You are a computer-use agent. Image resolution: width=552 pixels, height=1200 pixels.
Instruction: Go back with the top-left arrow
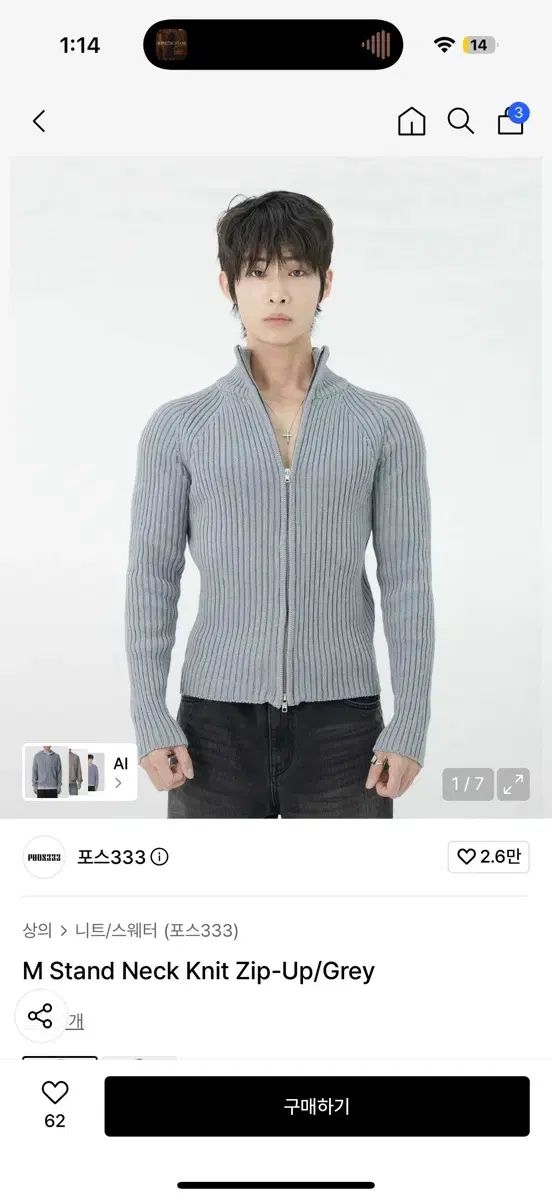coord(39,122)
